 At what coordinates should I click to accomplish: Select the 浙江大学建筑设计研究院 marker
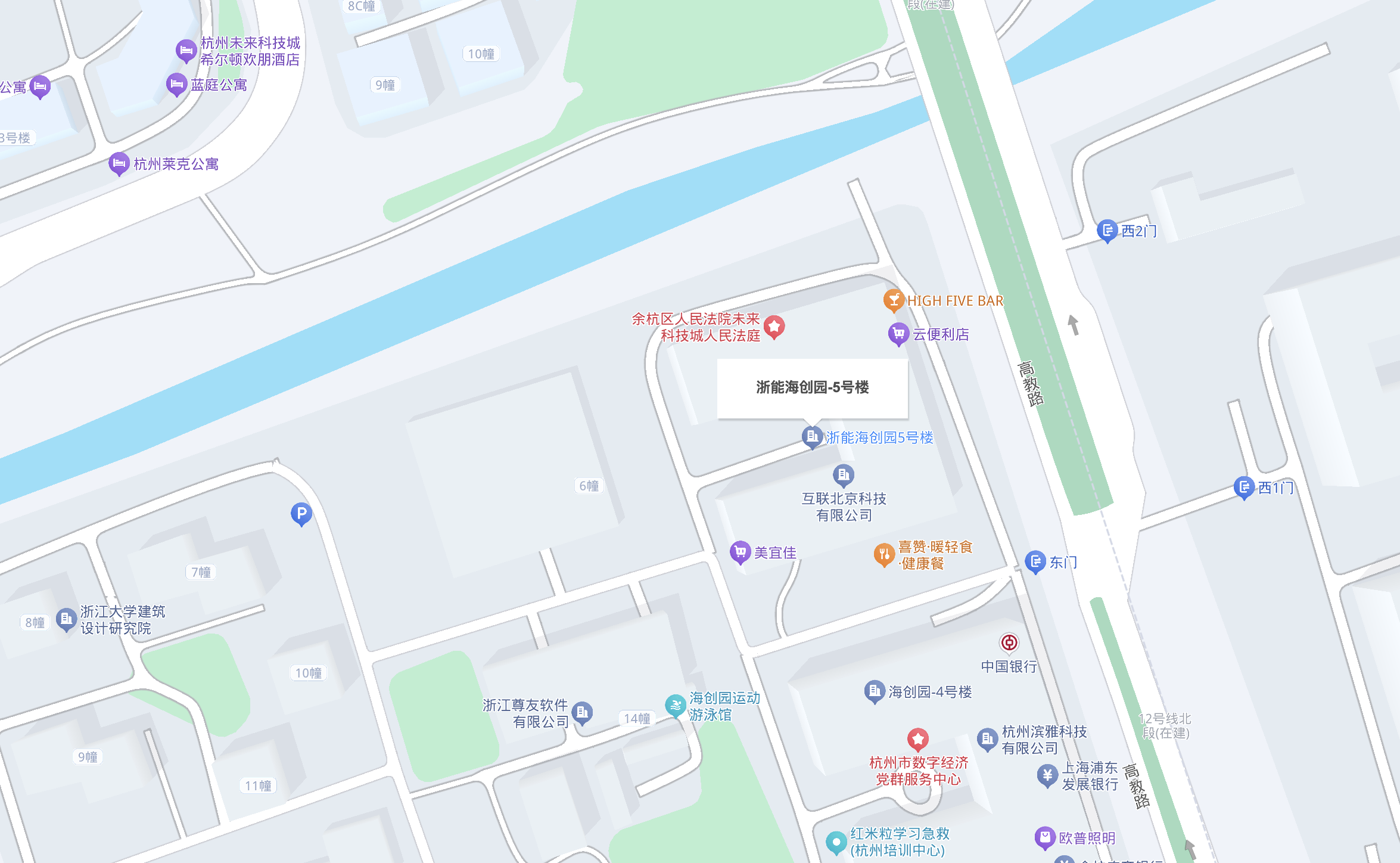(66, 619)
